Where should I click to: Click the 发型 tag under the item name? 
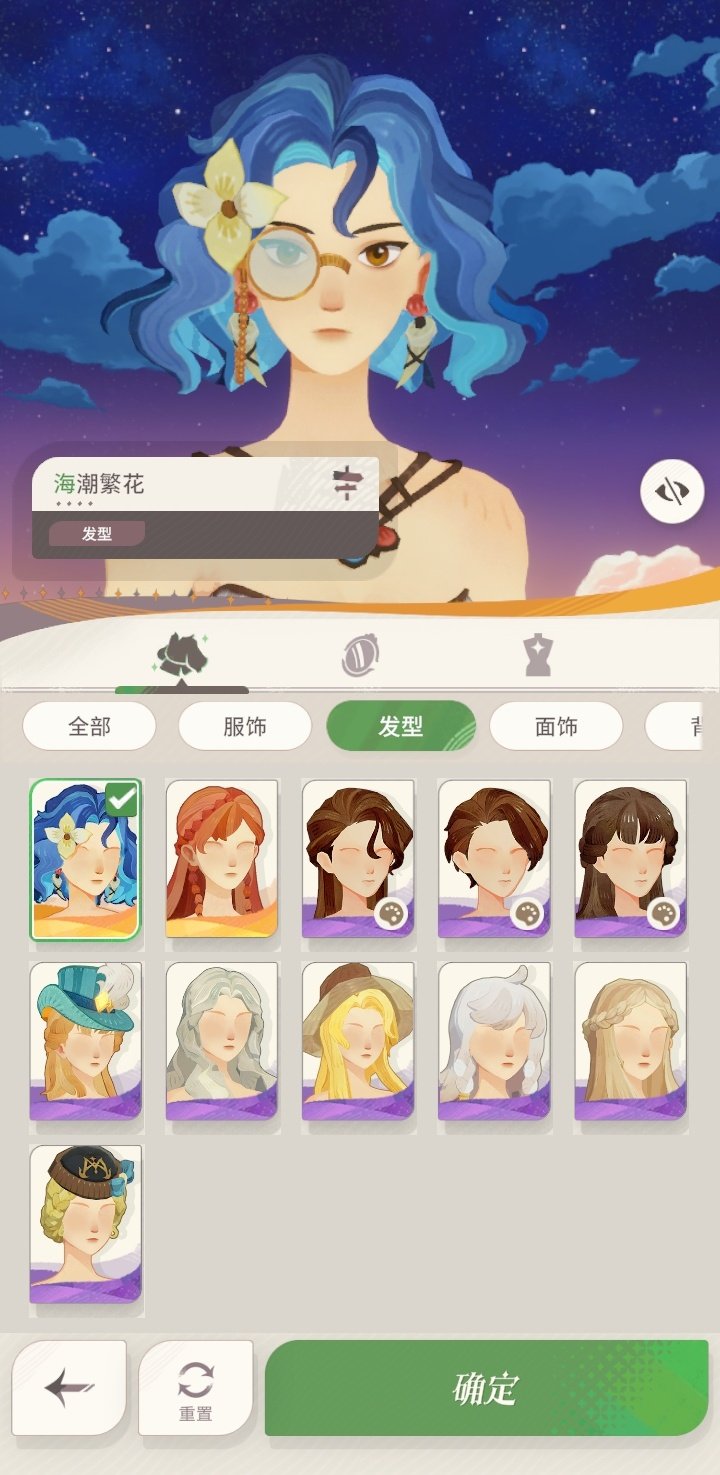point(96,534)
